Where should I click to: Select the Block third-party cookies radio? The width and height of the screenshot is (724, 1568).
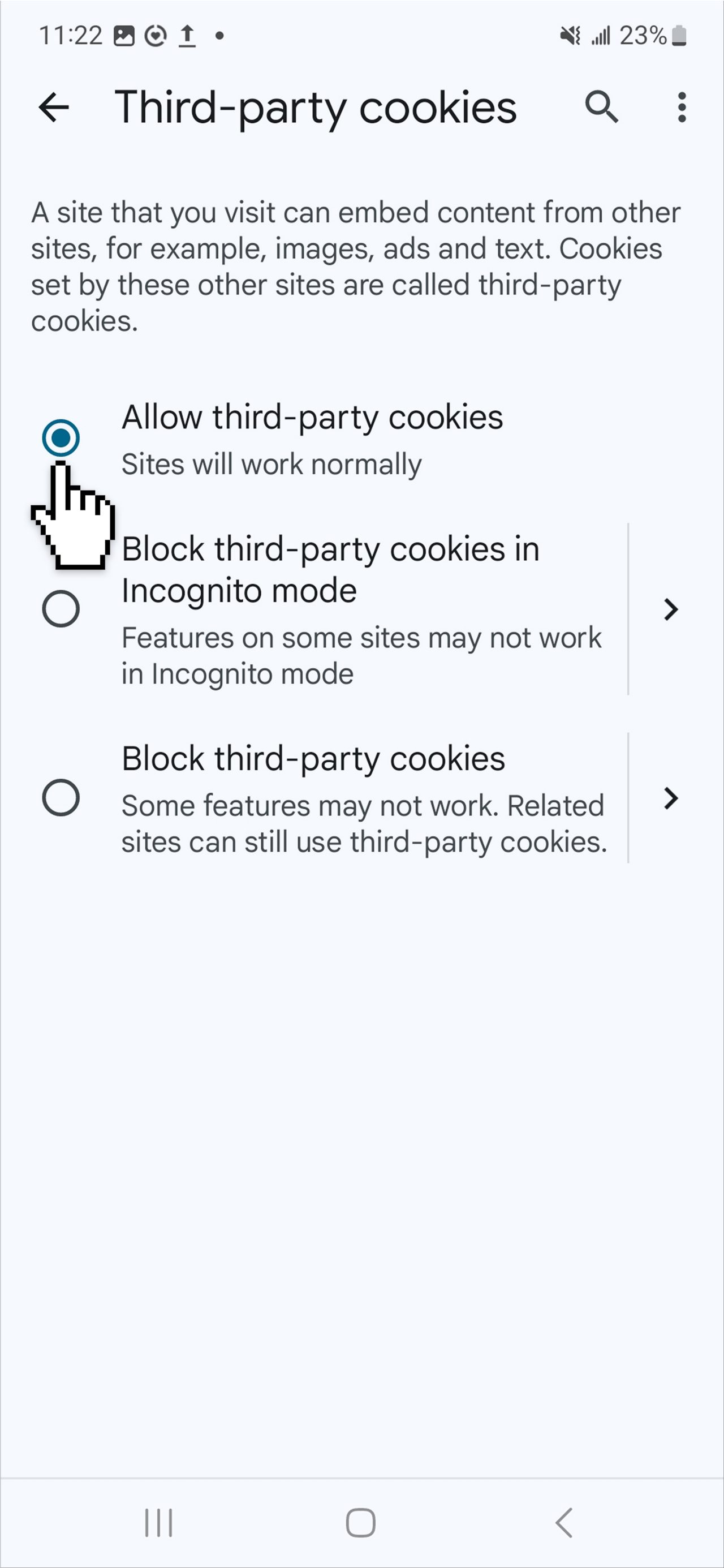point(61,797)
